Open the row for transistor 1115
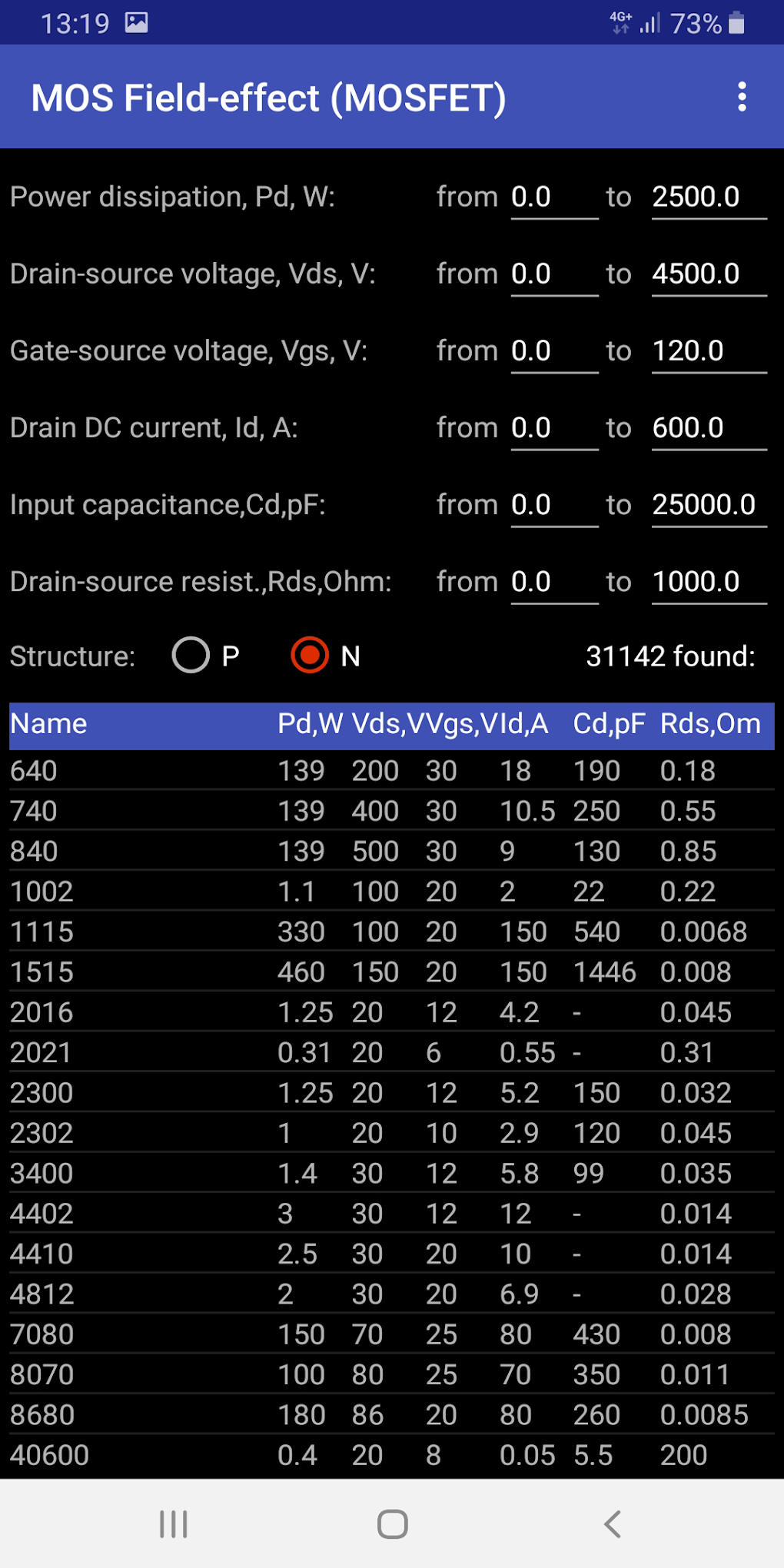This screenshot has height=1568, width=784. tap(391, 932)
